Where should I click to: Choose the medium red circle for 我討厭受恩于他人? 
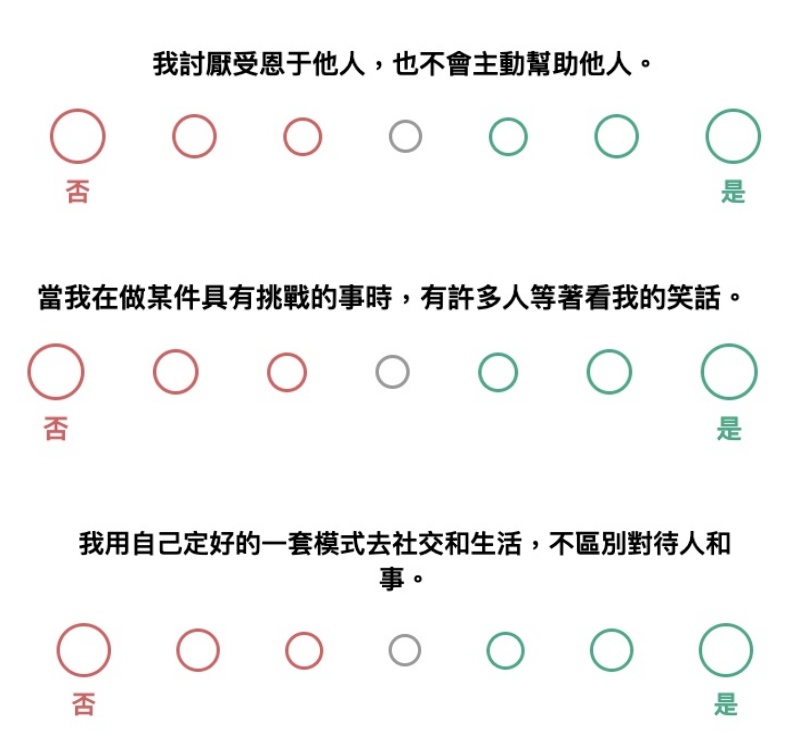tap(194, 136)
